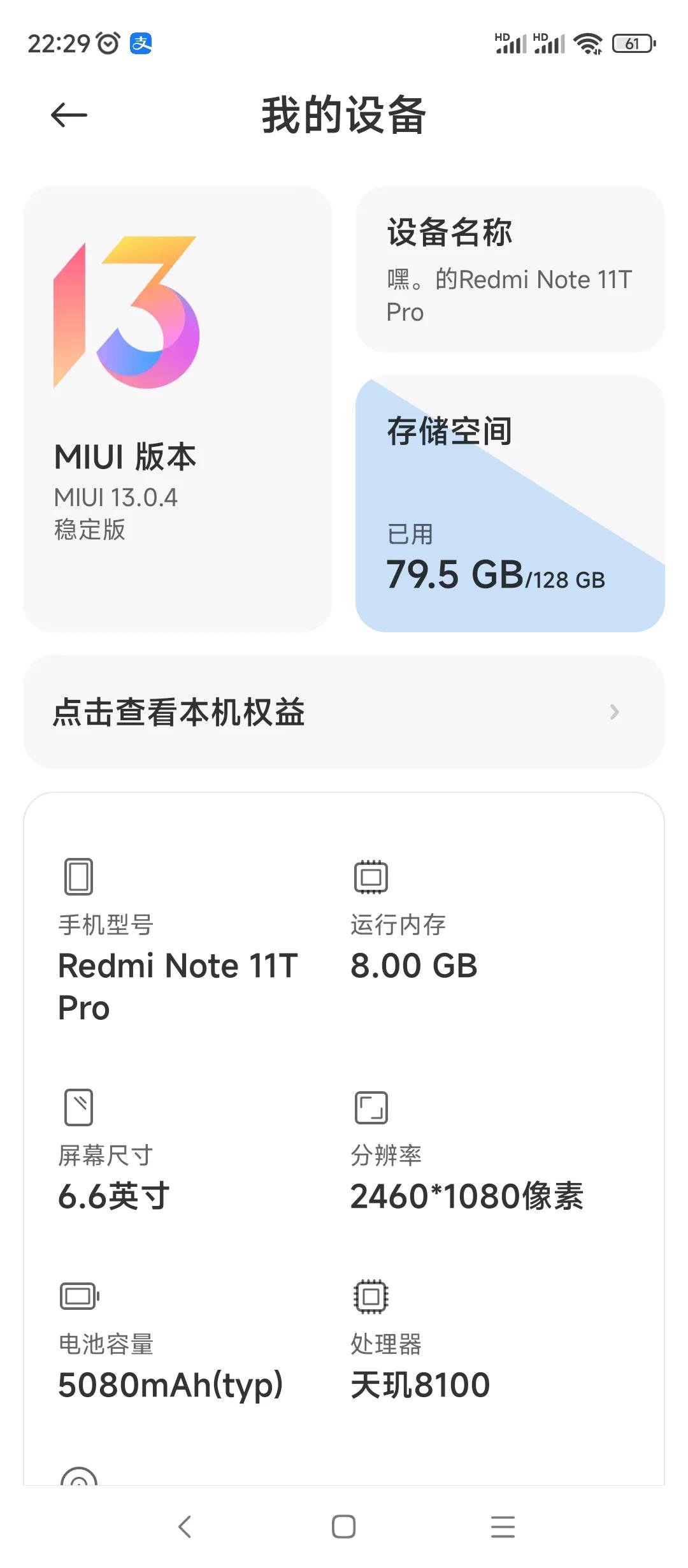
Task: Select the 运行内存 RAM chip icon
Action: [x=369, y=876]
